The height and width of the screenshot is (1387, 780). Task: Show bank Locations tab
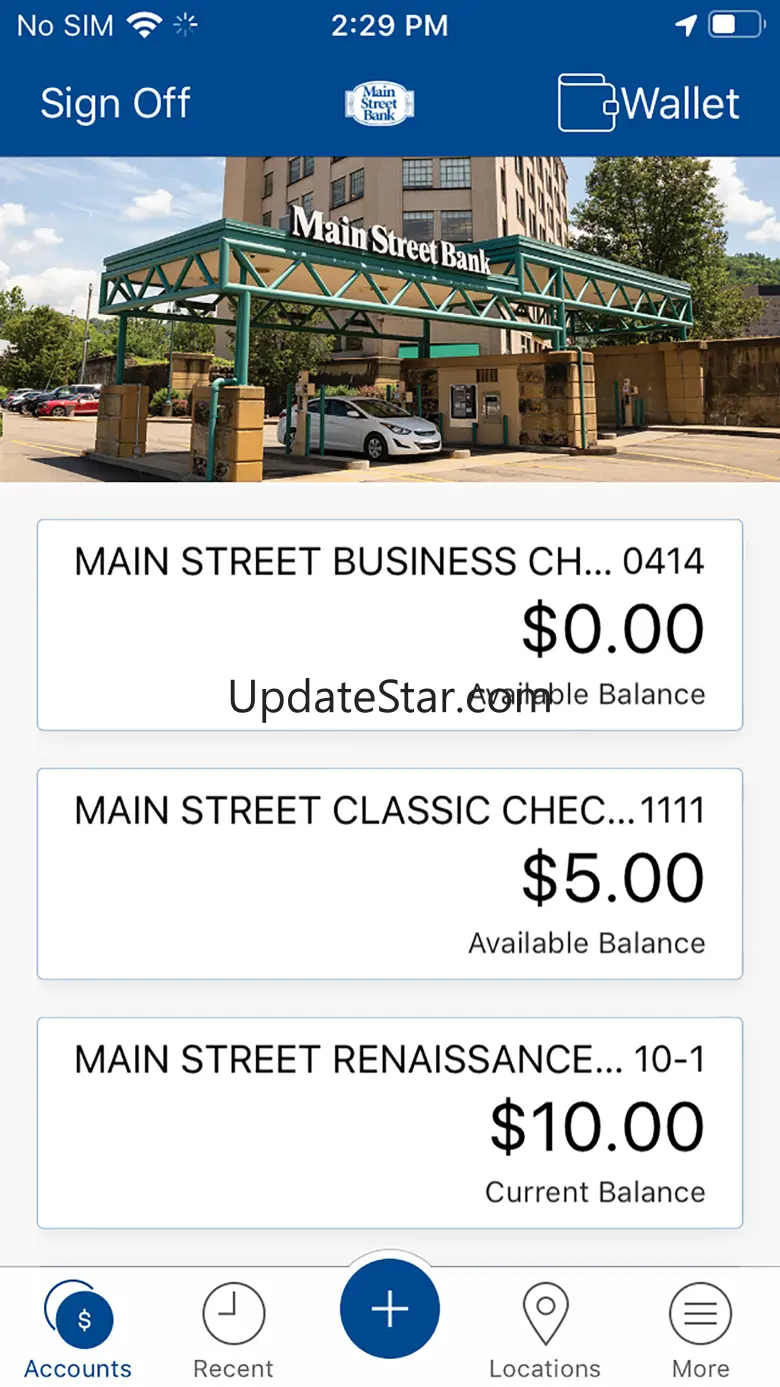click(x=545, y=1330)
